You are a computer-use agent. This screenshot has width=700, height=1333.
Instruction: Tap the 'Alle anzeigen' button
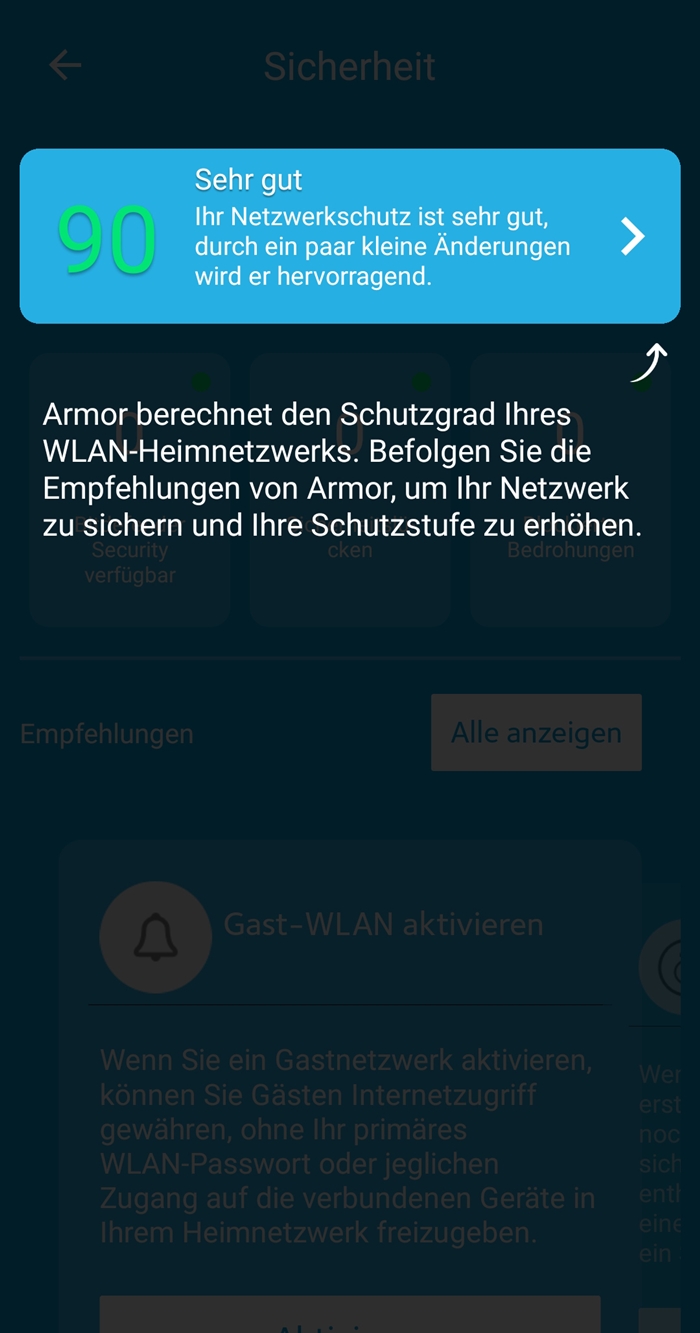pyautogui.click(x=536, y=733)
